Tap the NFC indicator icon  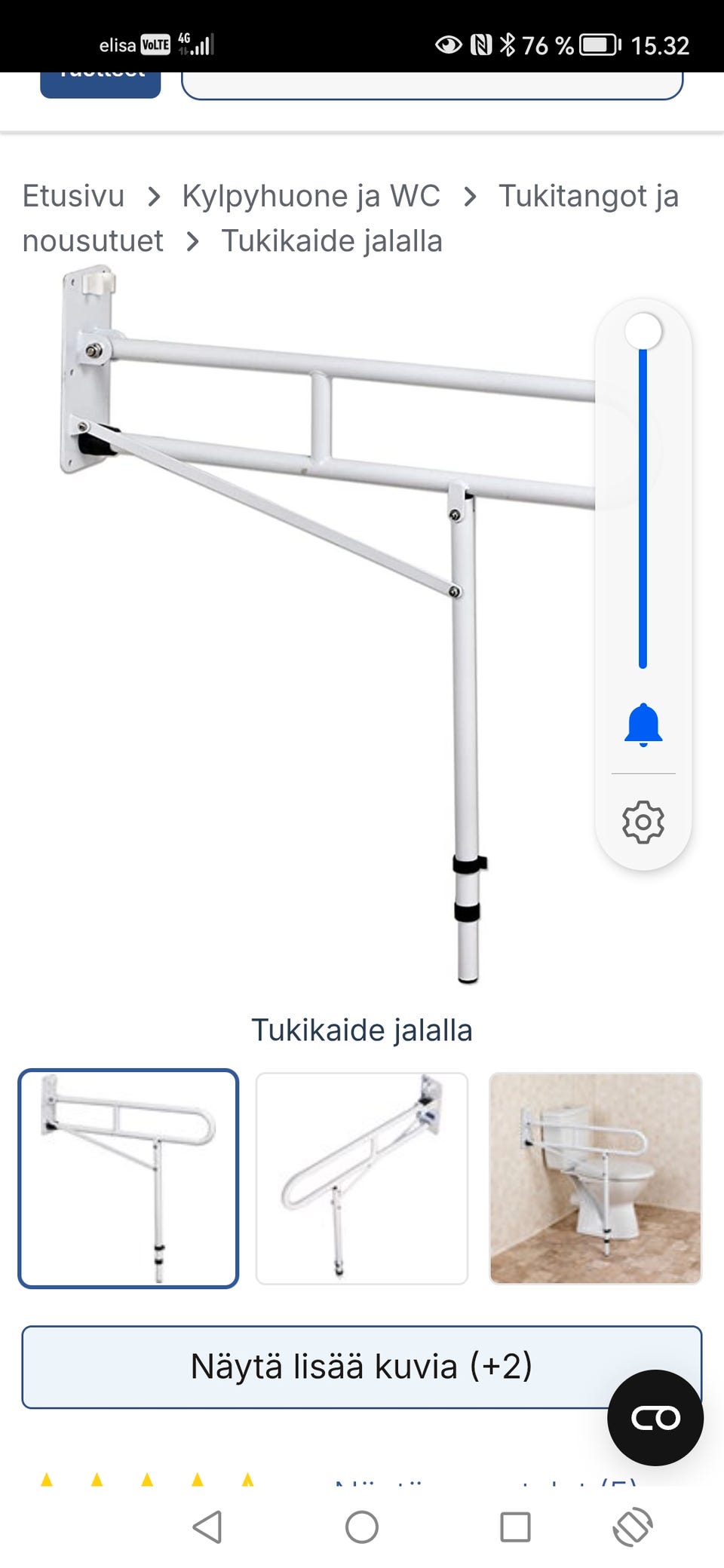coord(481,44)
